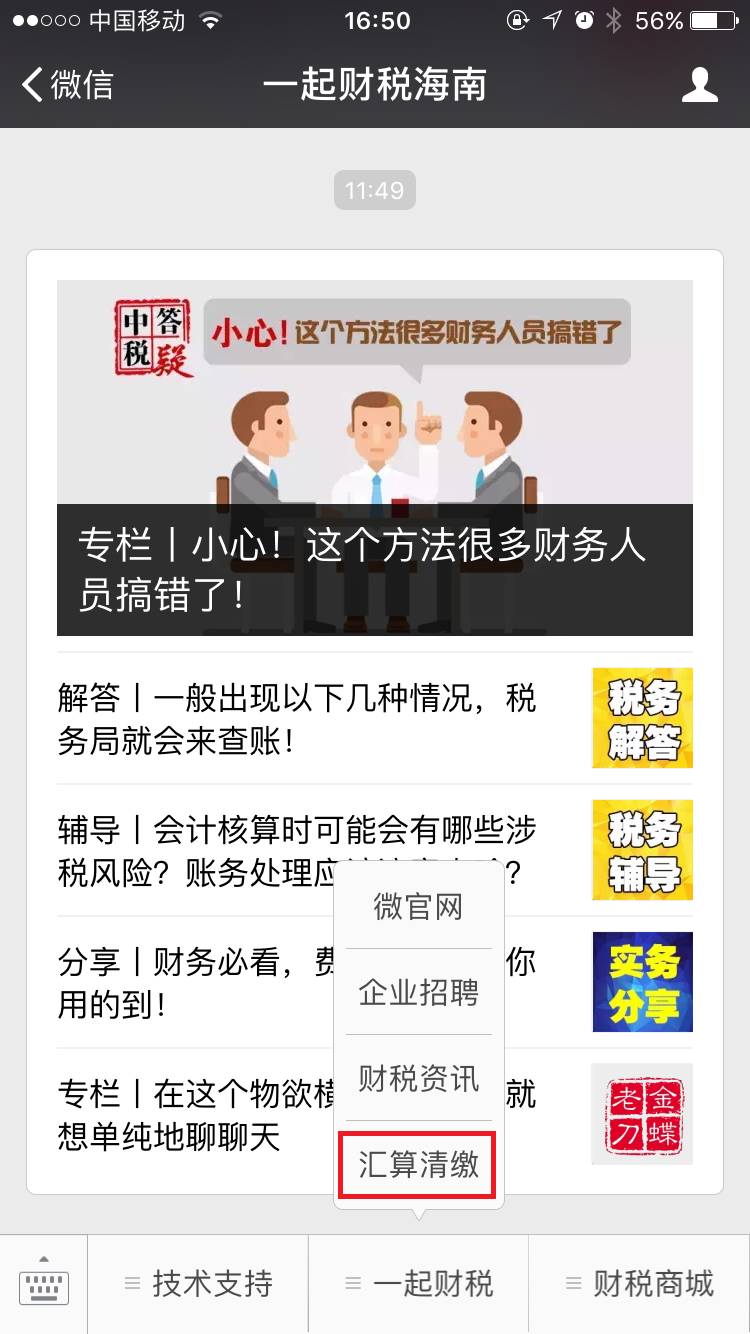This screenshot has width=750, height=1334.
Task: Open the 税务辅导 thumbnail image
Action: (x=642, y=850)
